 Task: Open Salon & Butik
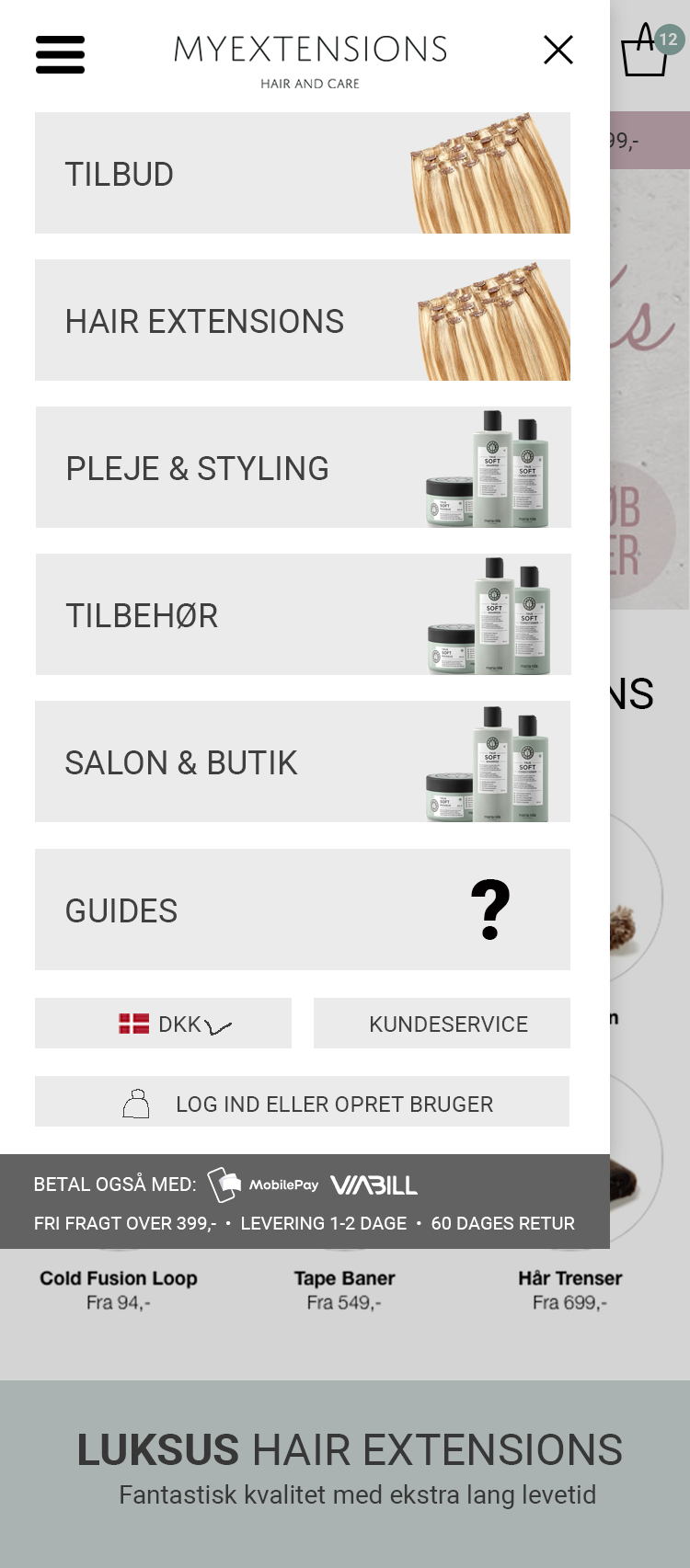click(303, 761)
